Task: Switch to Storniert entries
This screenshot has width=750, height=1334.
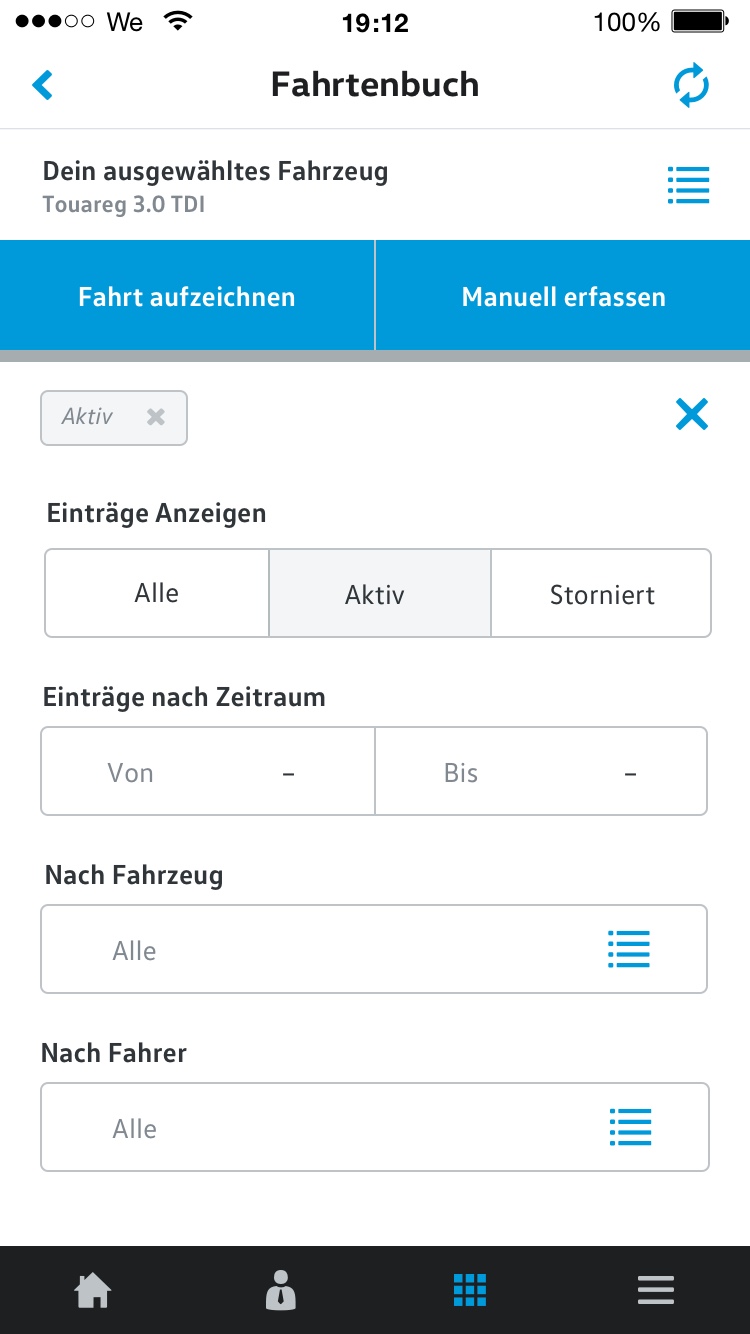Action: coord(601,593)
